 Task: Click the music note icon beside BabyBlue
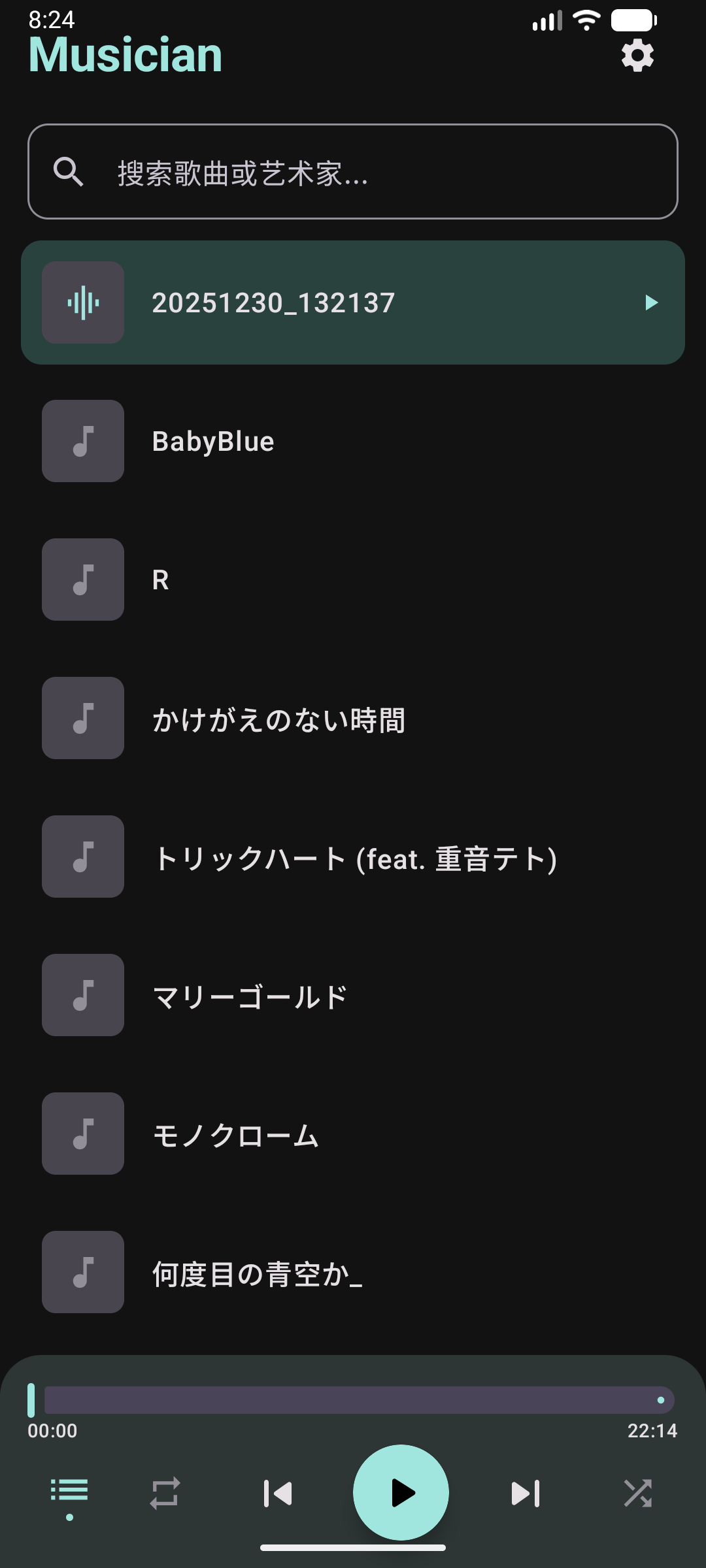(82, 441)
